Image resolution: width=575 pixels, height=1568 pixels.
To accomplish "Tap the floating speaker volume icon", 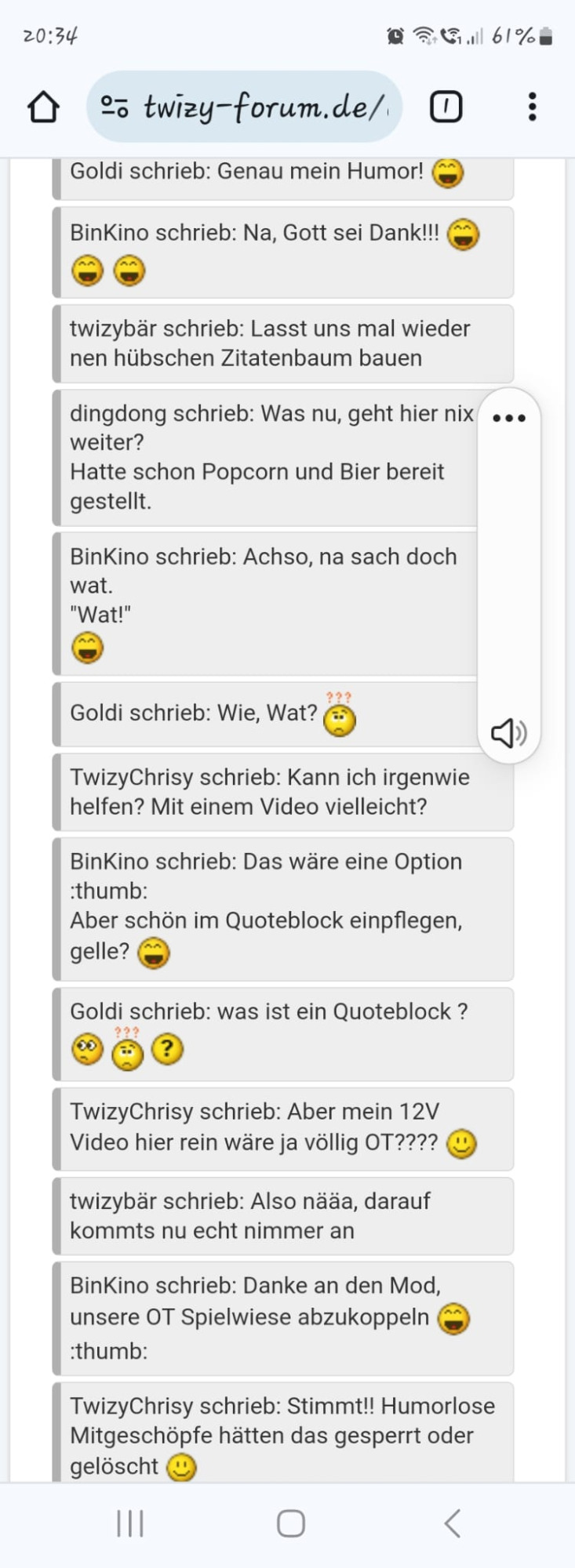I will 508,733.
